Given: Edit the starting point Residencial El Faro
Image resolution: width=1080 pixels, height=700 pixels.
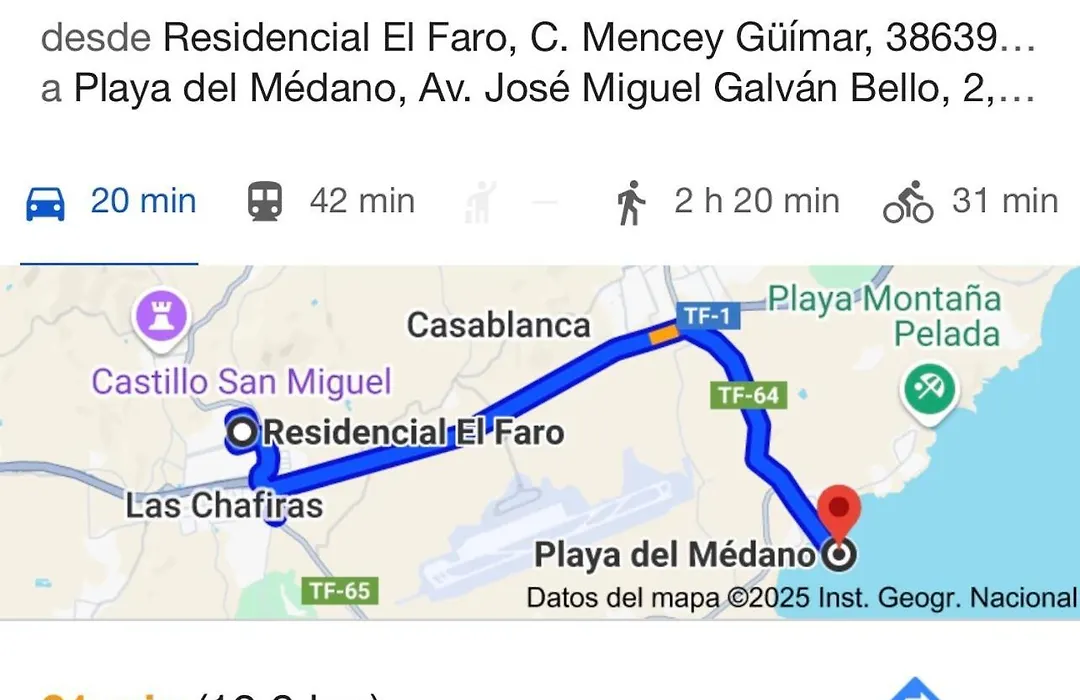Looking at the screenshot, I should click(598, 39).
